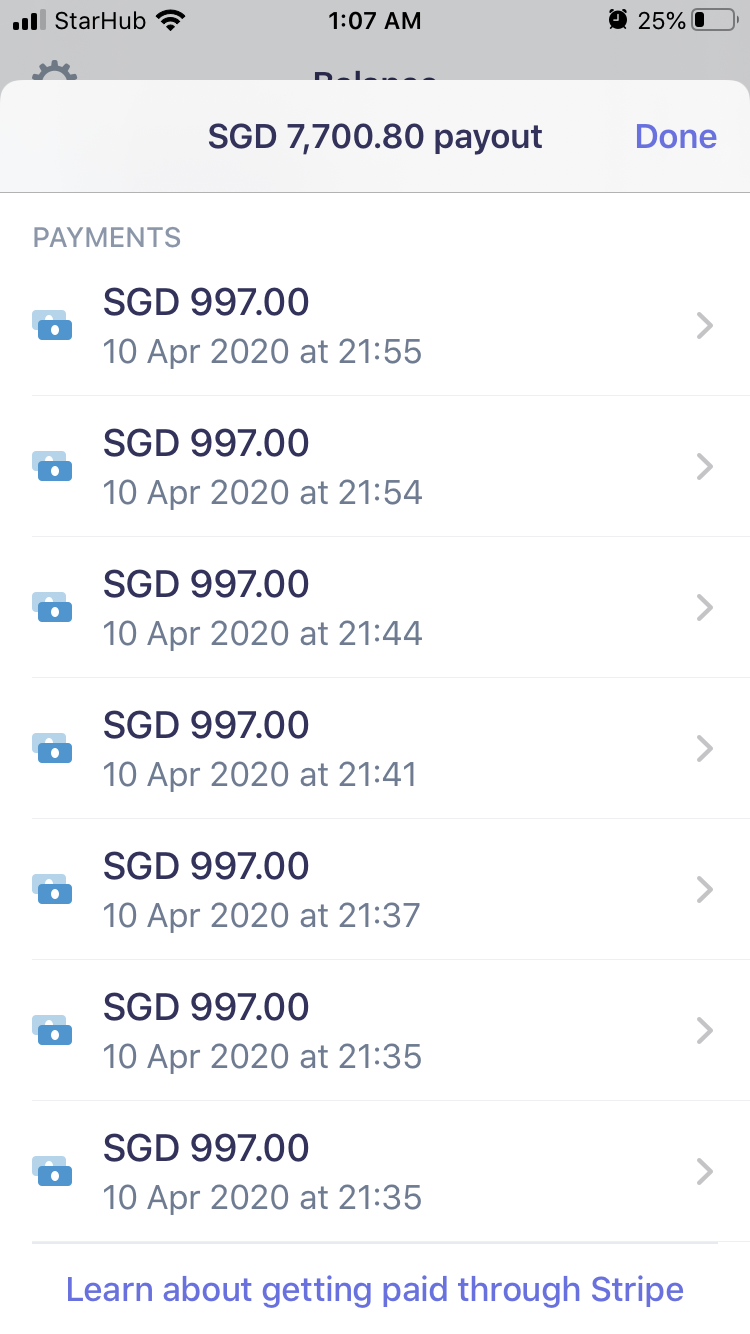Open the 21:44 payment details
This screenshot has height=1334, width=750.
[x=374, y=608]
